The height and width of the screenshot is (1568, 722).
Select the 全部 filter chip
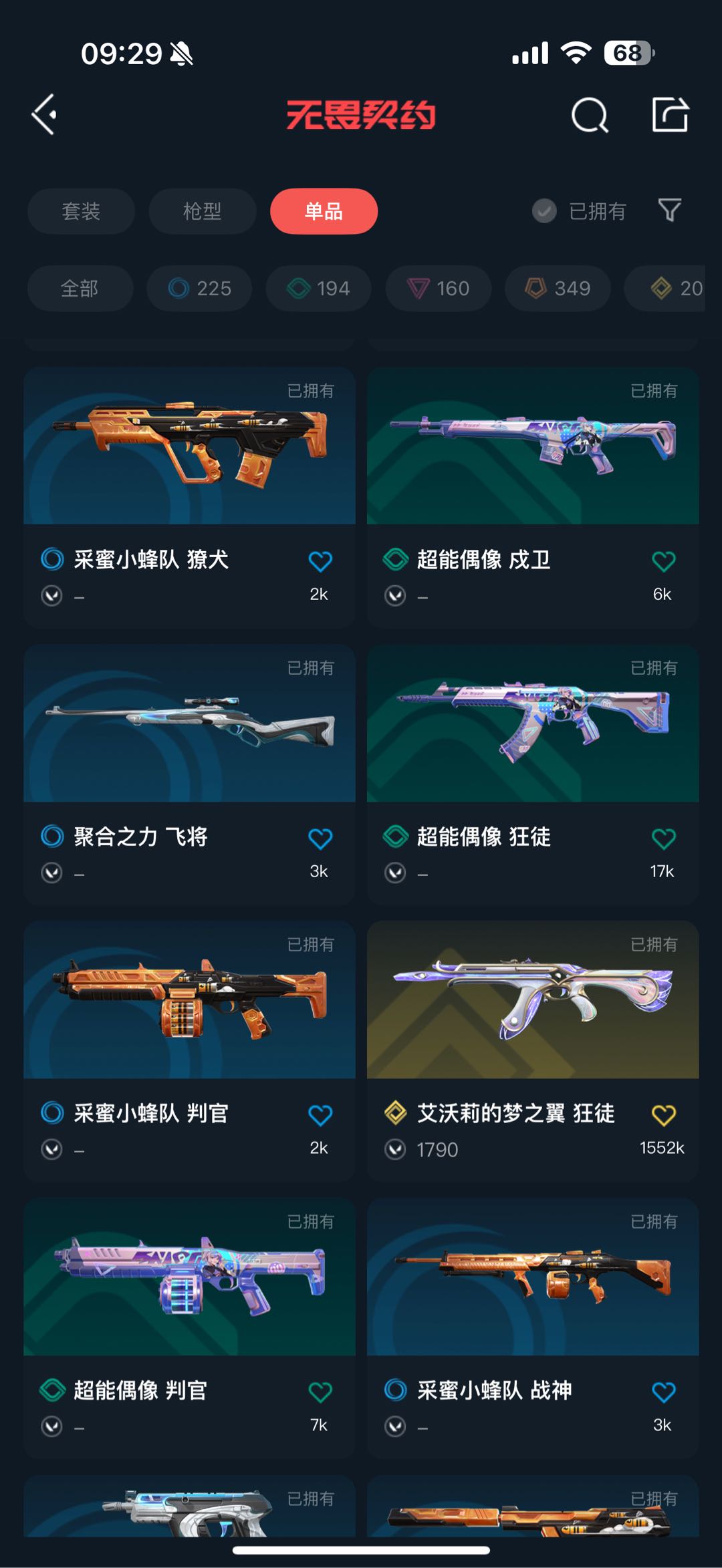click(x=80, y=289)
